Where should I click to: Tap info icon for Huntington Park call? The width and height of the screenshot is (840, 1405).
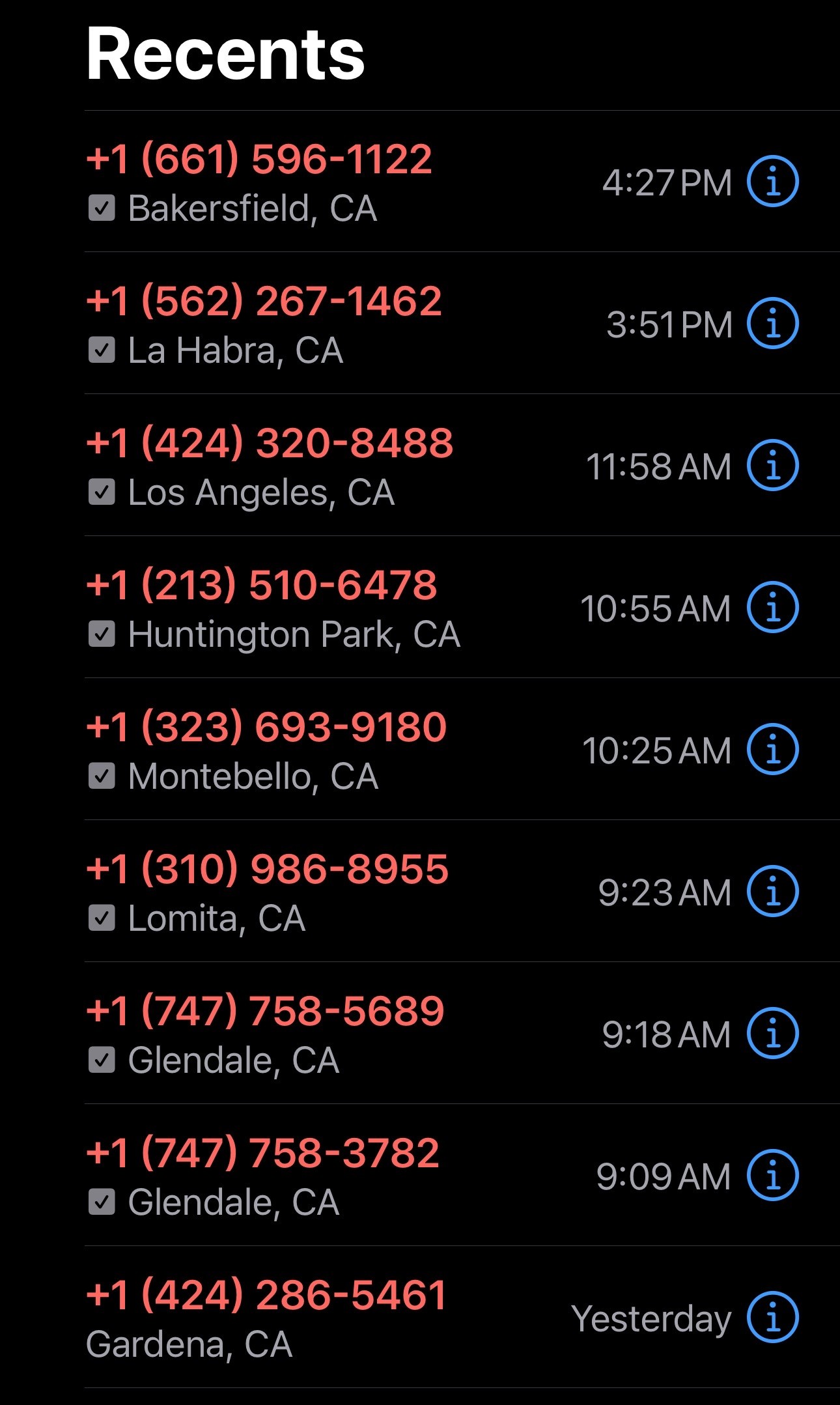pos(772,608)
